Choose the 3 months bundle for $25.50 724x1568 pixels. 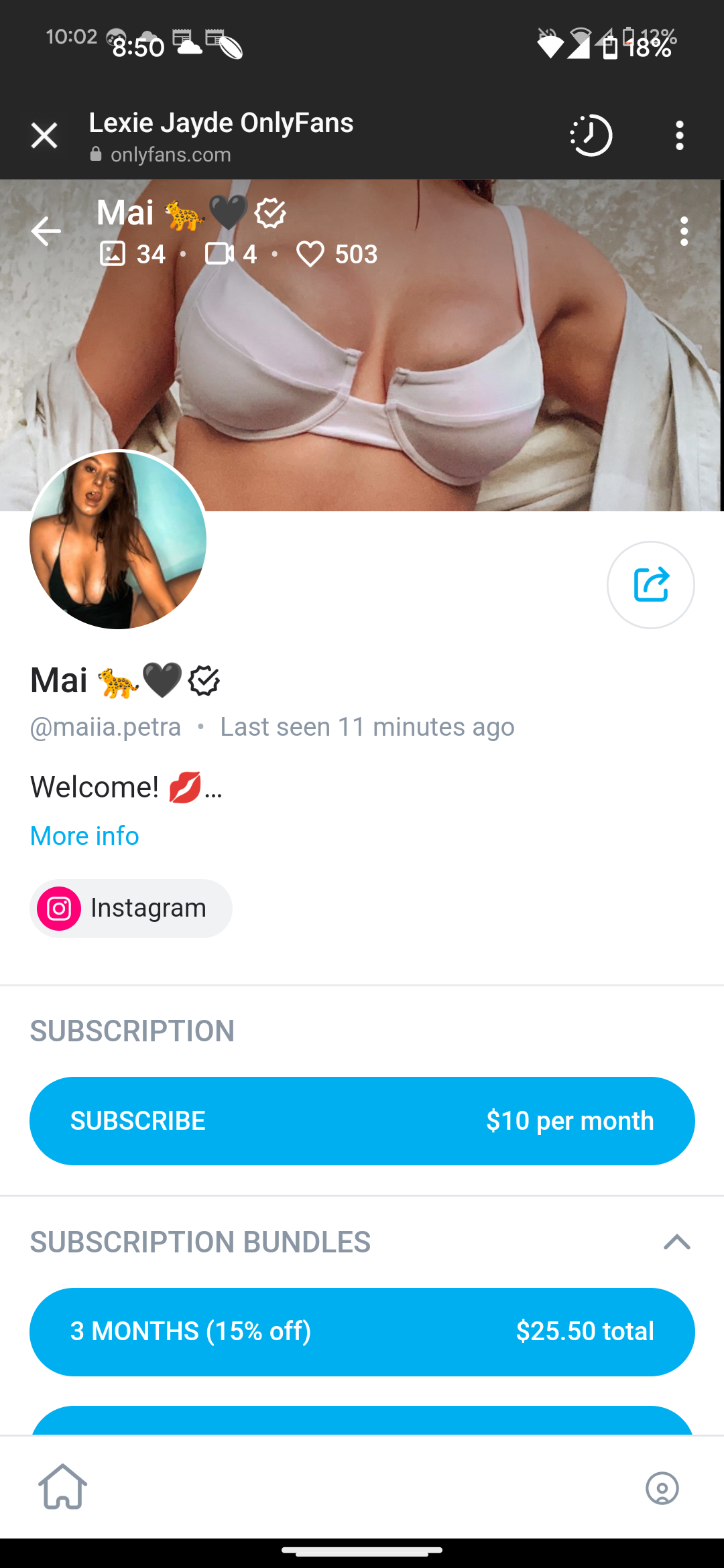tap(362, 1331)
